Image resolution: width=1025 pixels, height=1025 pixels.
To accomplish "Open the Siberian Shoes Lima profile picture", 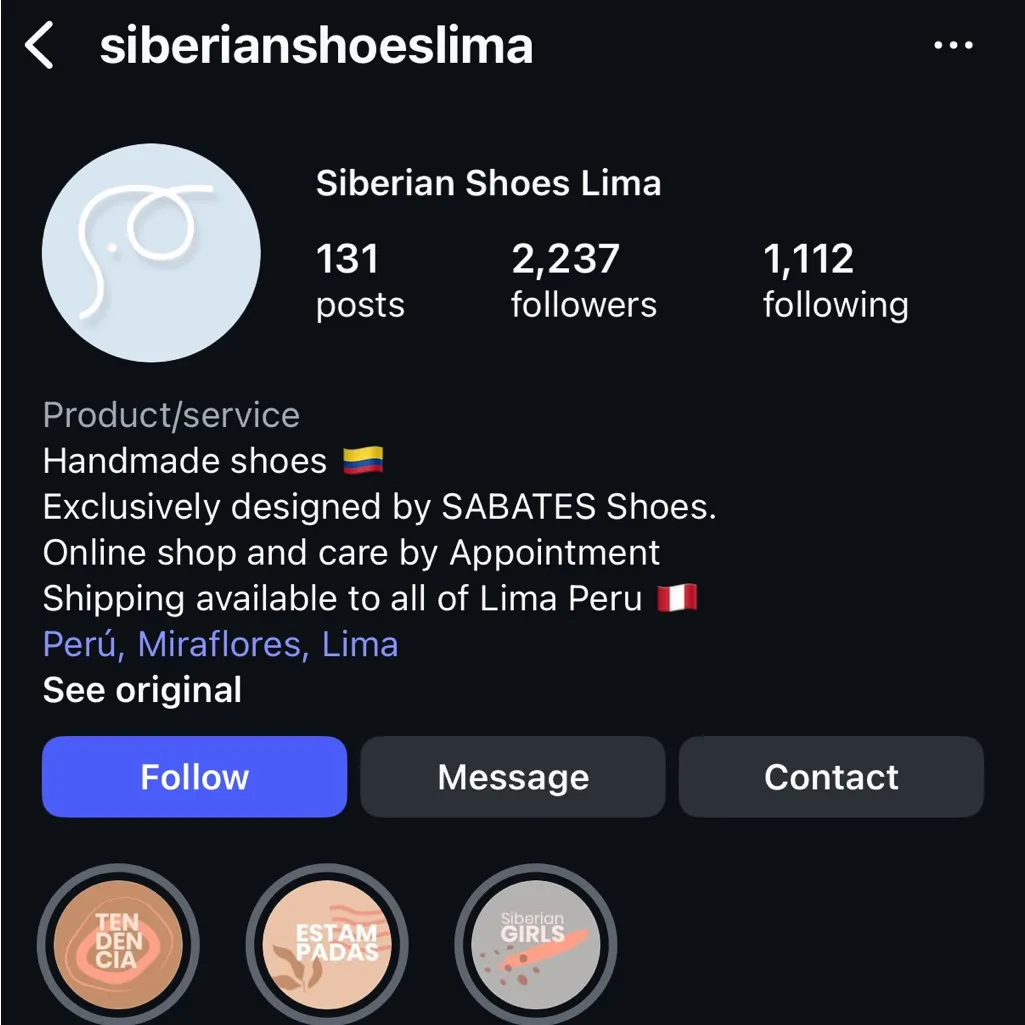I will pyautogui.click(x=151, y=252).
